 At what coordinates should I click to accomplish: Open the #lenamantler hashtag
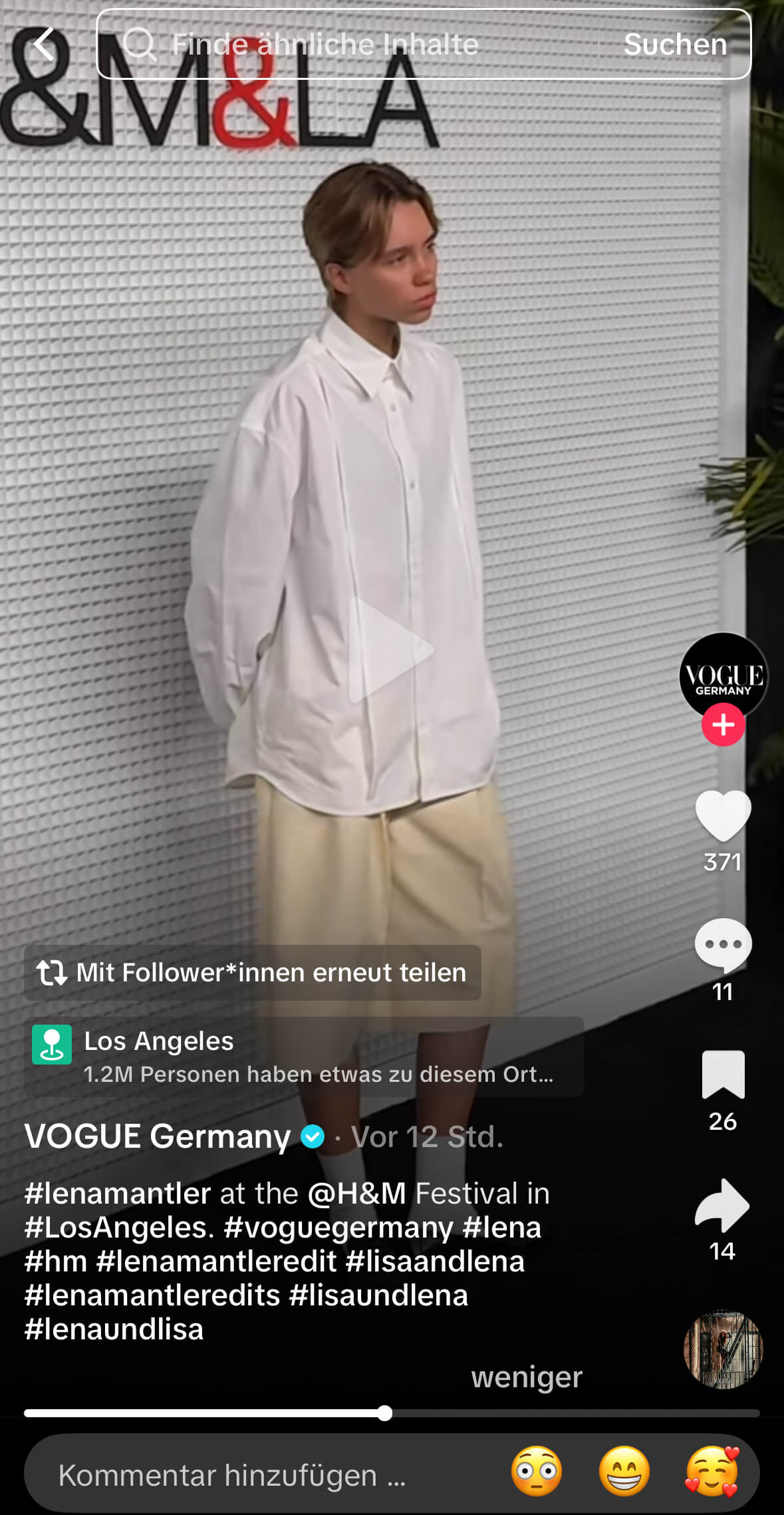118,1193
